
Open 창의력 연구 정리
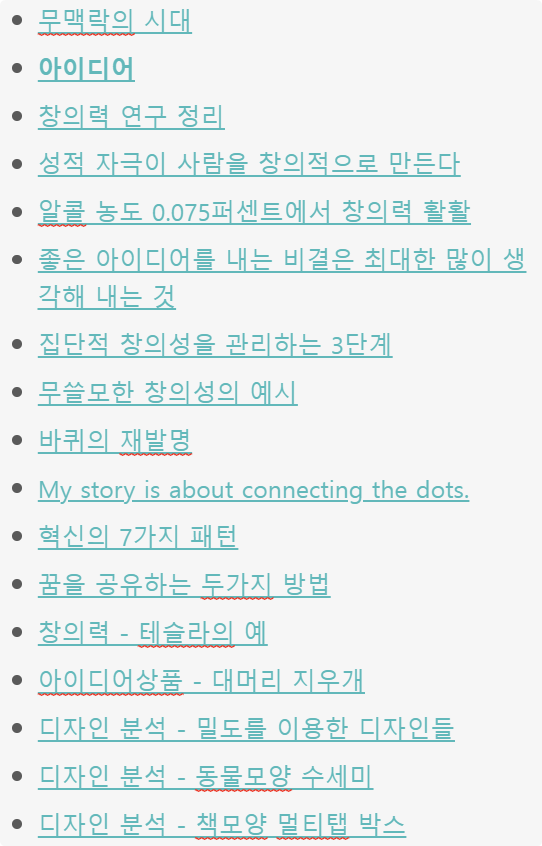[x=131, y=117]
